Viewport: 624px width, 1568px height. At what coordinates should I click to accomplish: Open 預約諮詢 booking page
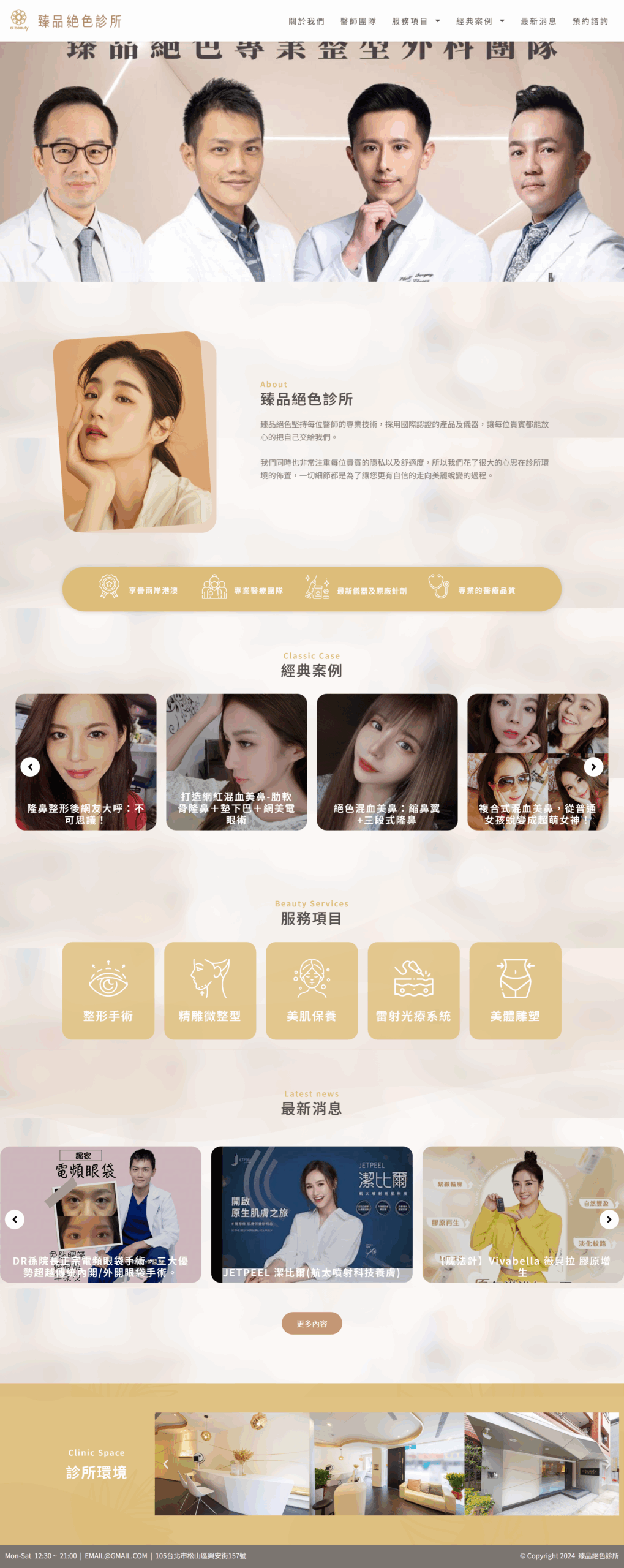pos(590,21)
